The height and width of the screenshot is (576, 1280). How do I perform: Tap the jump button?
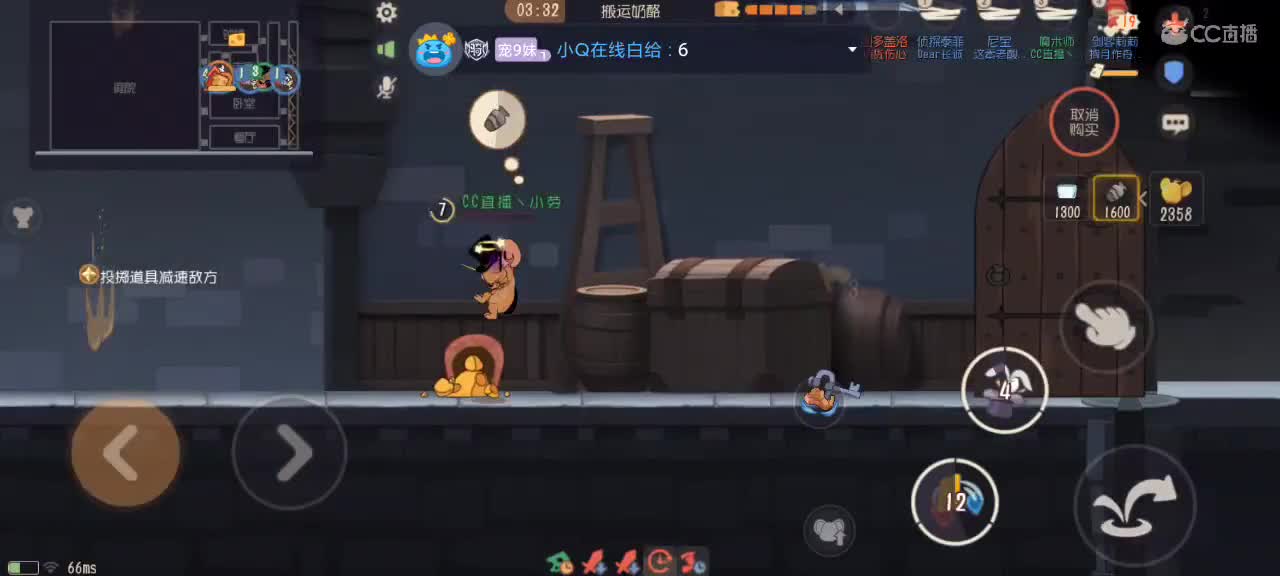point(1134,505)
